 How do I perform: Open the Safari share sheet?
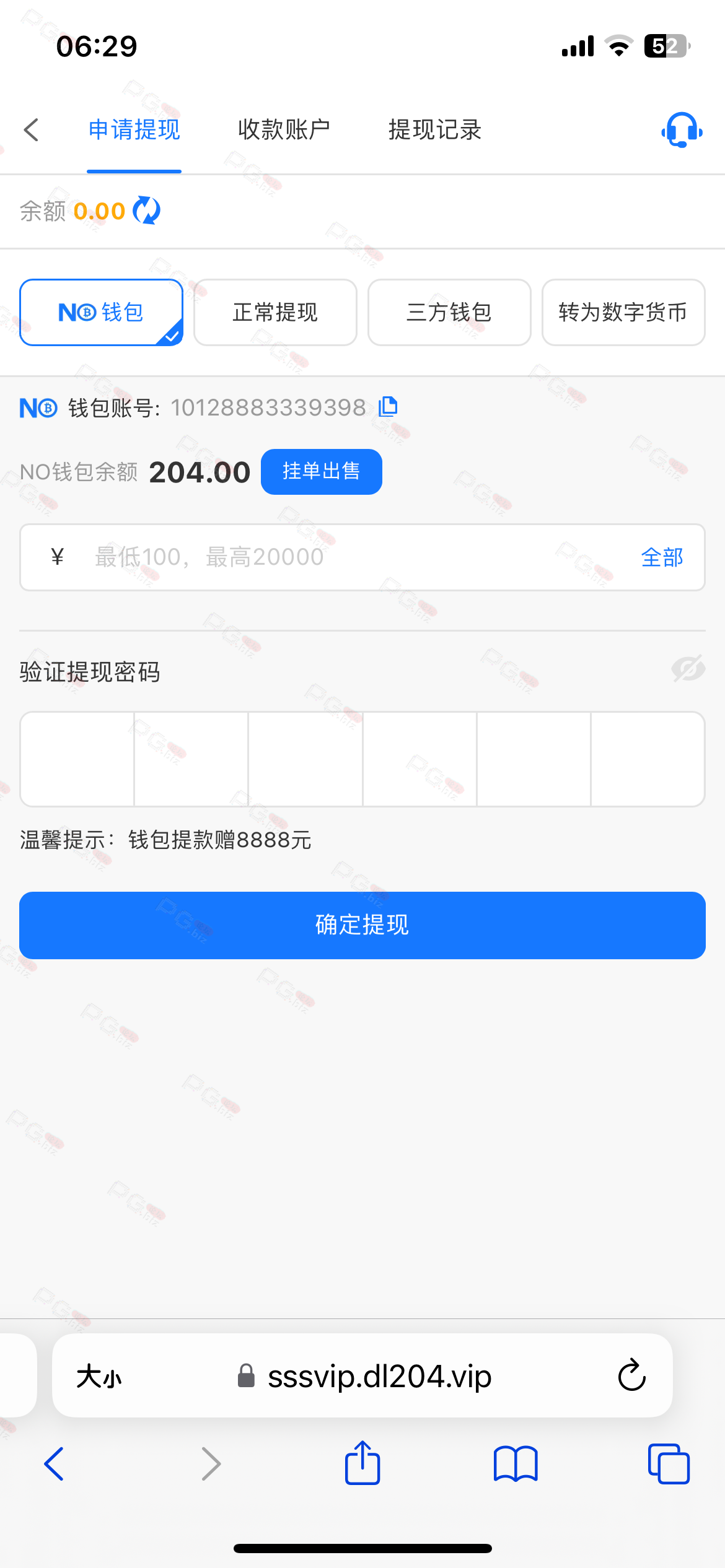(362, 1463)
